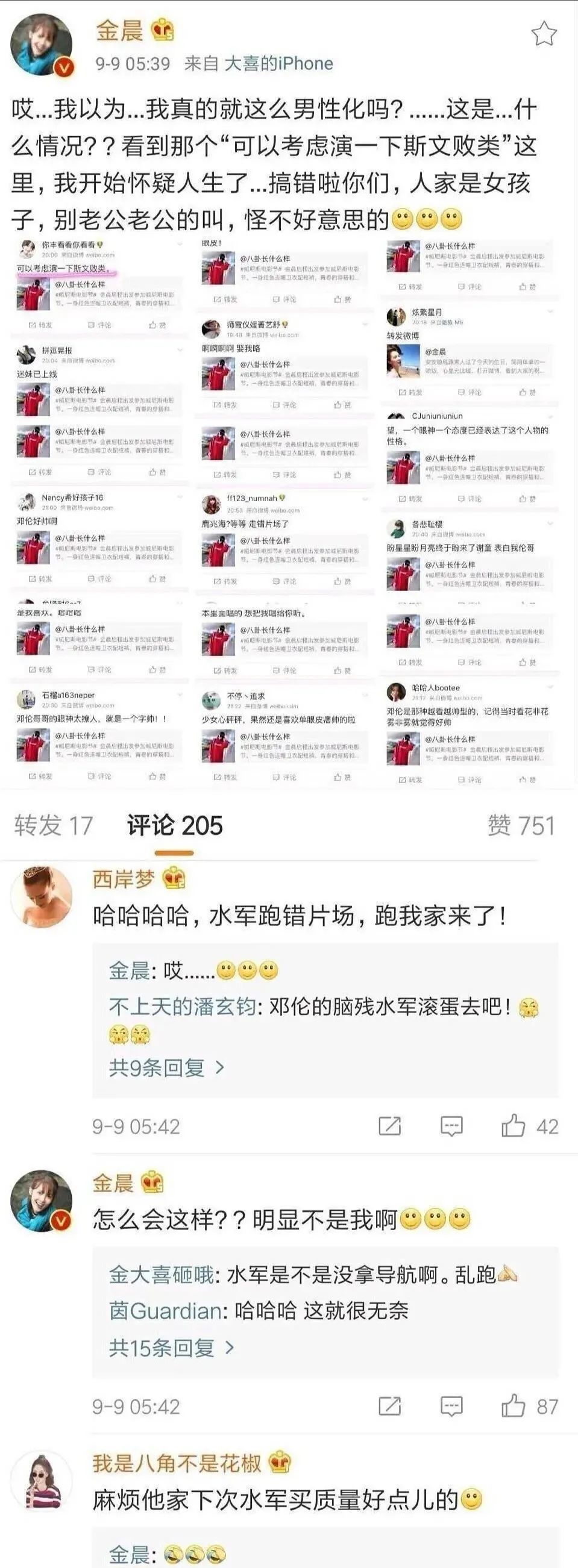The image size is (578, 1568).
Task: Repost 金晨's 怎么会这样 comment
Action: (x=390, y=1406)
